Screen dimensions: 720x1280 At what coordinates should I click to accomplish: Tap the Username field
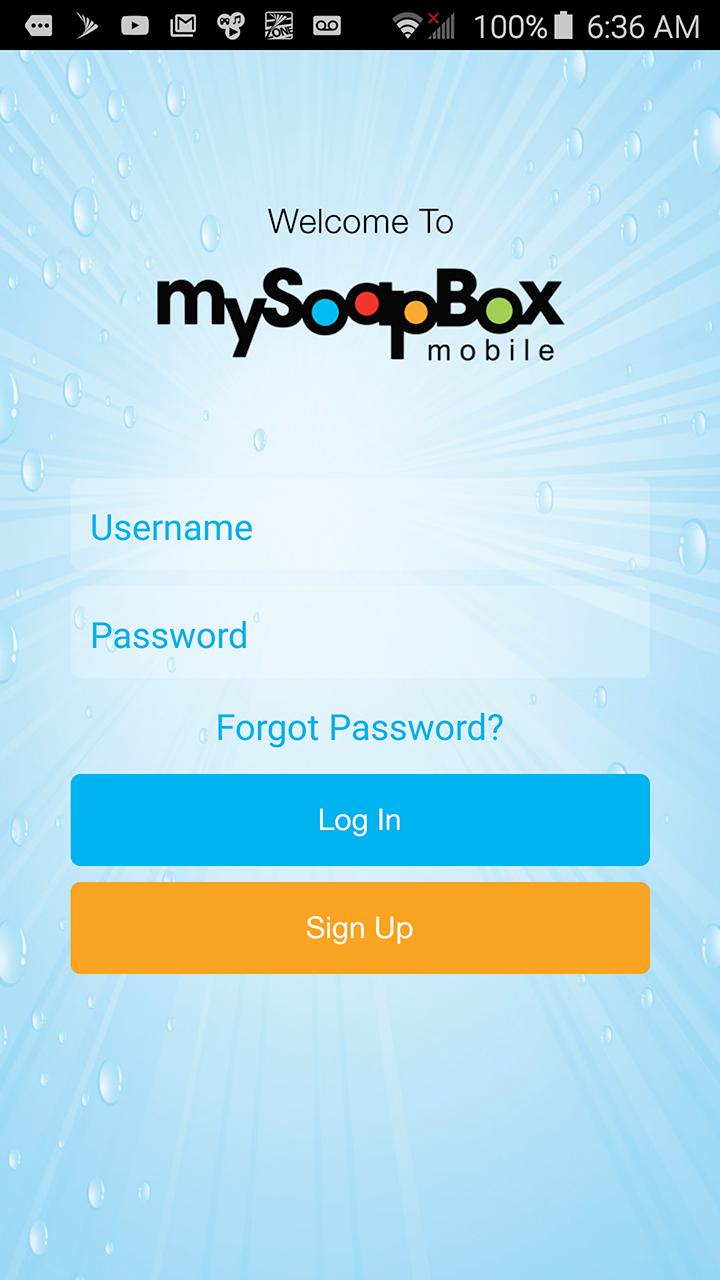(x=360, y=526)
